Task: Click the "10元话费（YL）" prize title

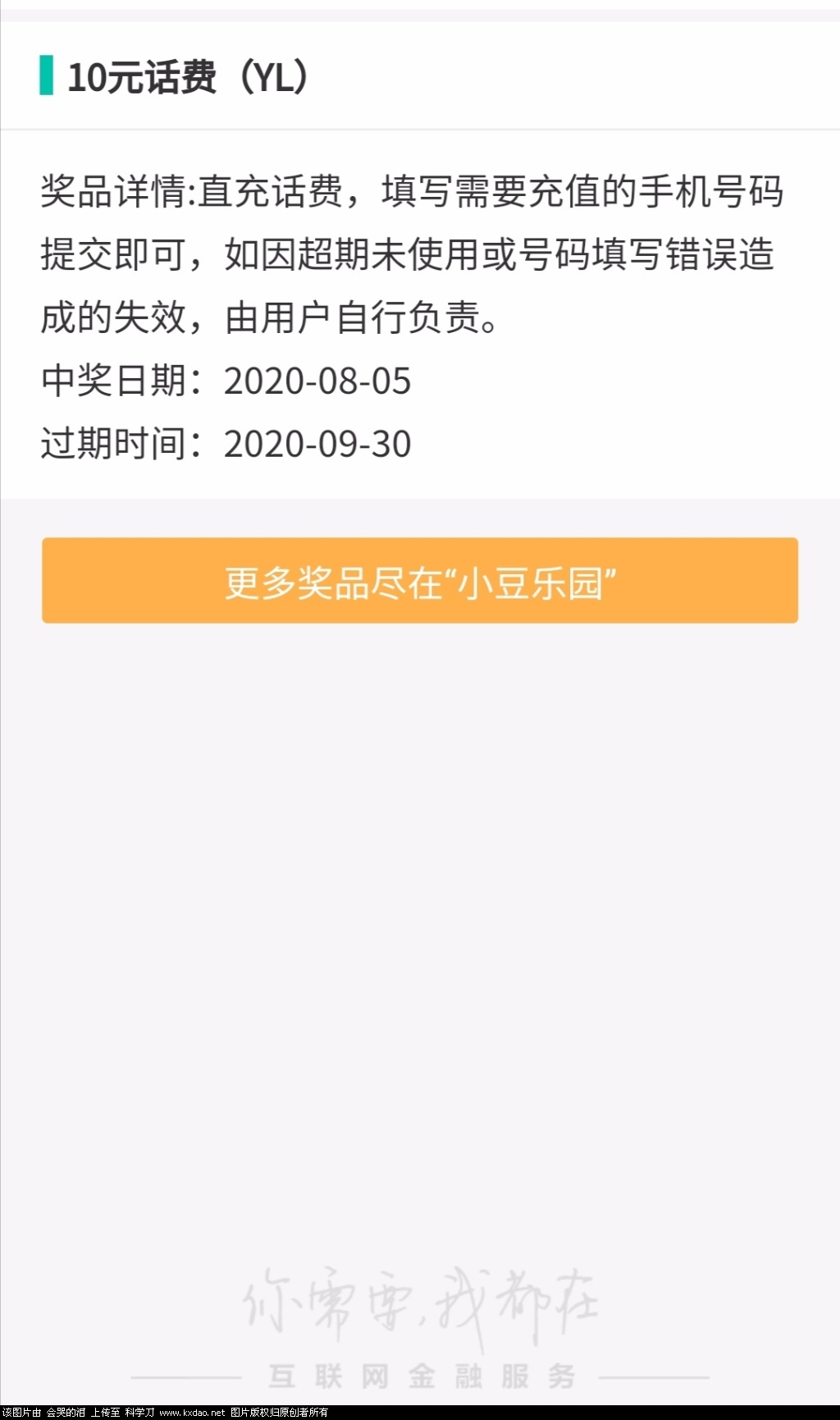Action: pyautogui.click(x=189, y=77)
